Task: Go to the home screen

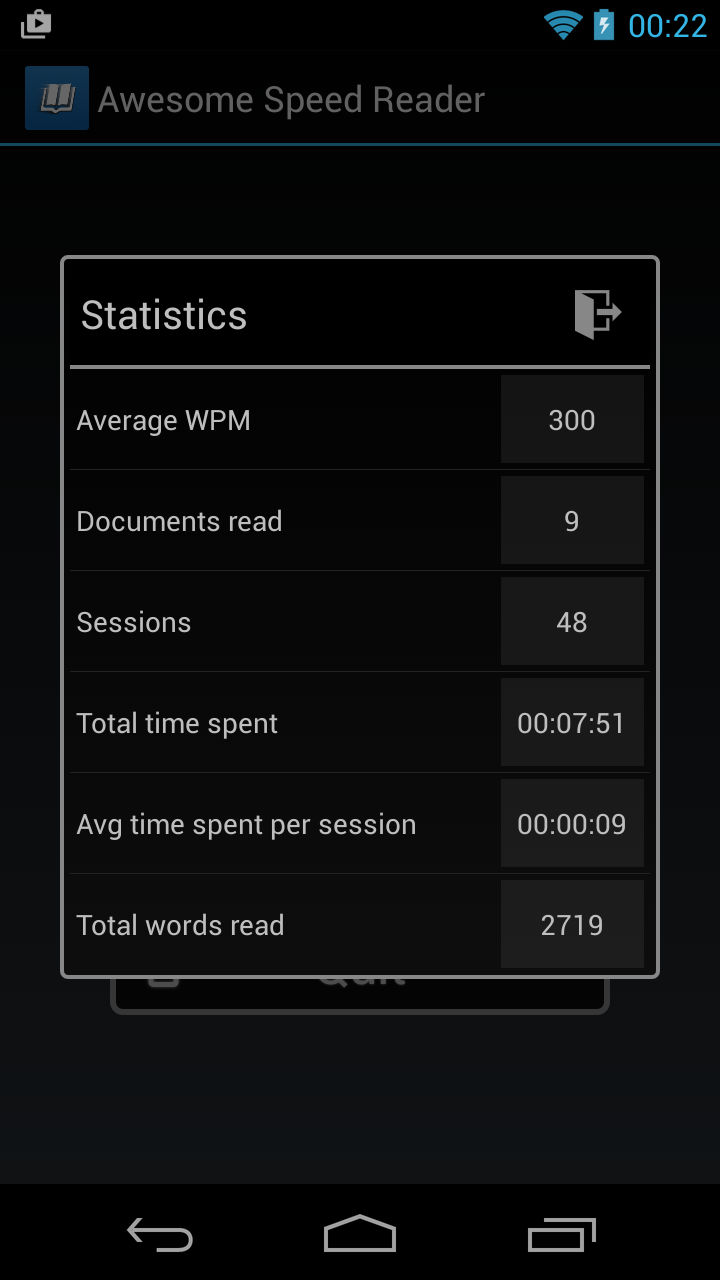Action: [360, 1235]
